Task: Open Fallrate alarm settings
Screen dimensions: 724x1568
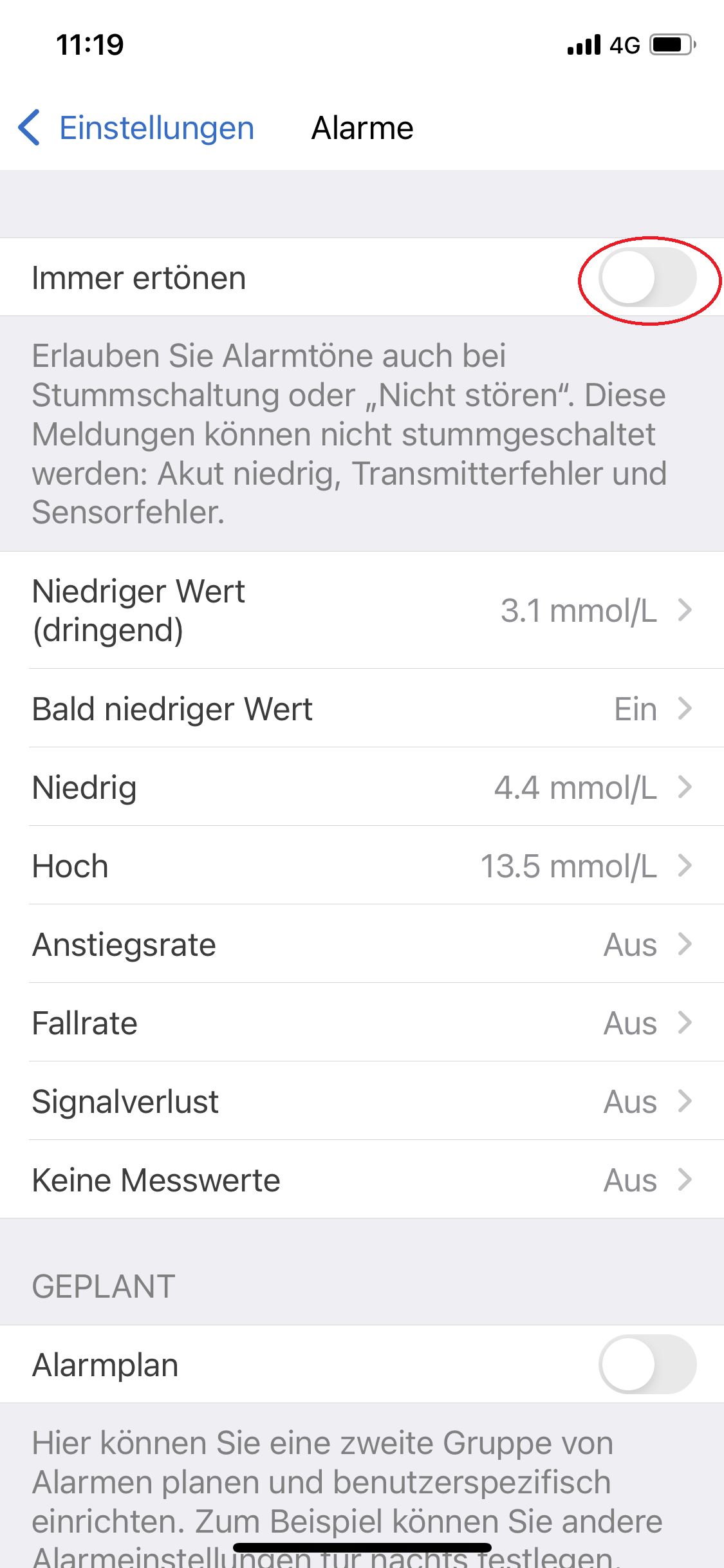Action: [362, 1022]
